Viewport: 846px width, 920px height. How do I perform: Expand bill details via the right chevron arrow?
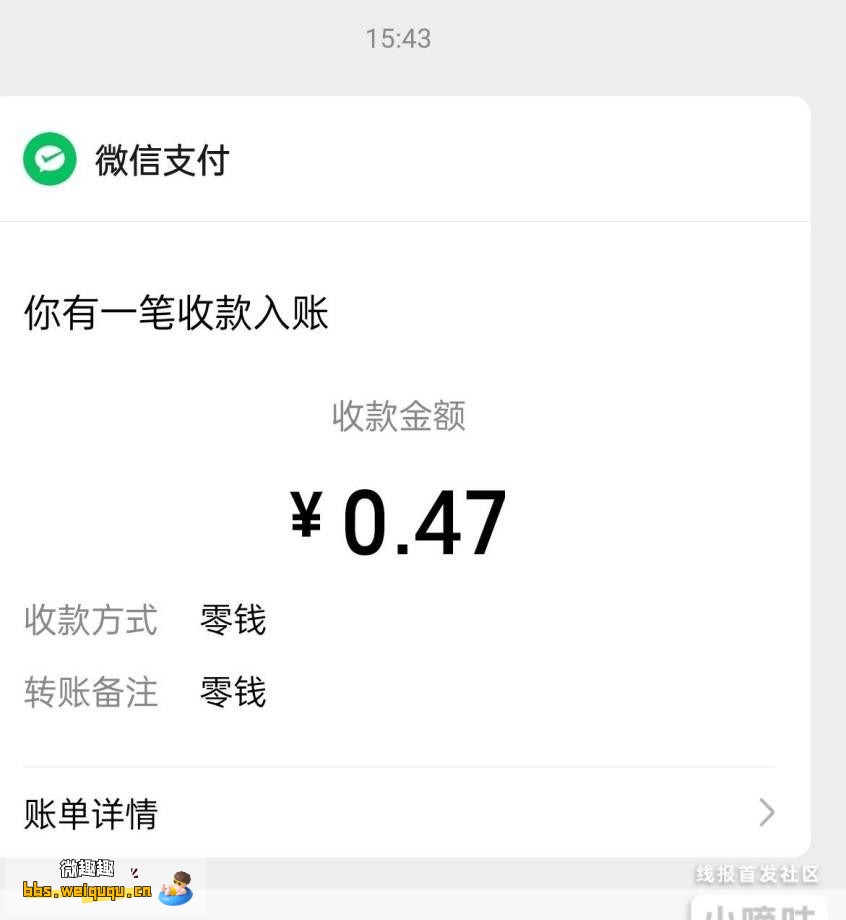click(765, 813)
